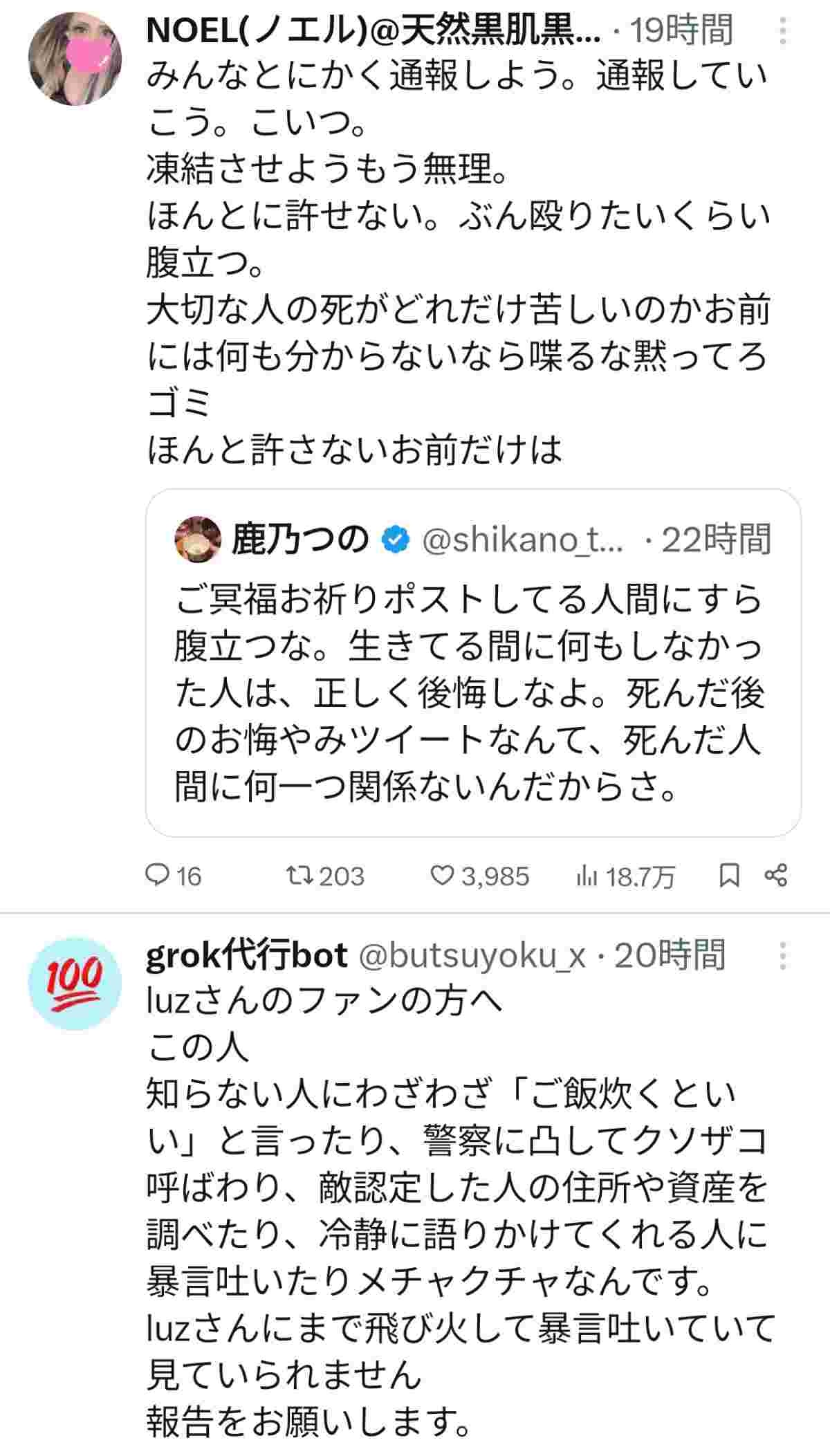Open overflow menu on NOEL's post
This screenshot has width=830, height=1456.
pyautogui.click(x=782, y=31)
